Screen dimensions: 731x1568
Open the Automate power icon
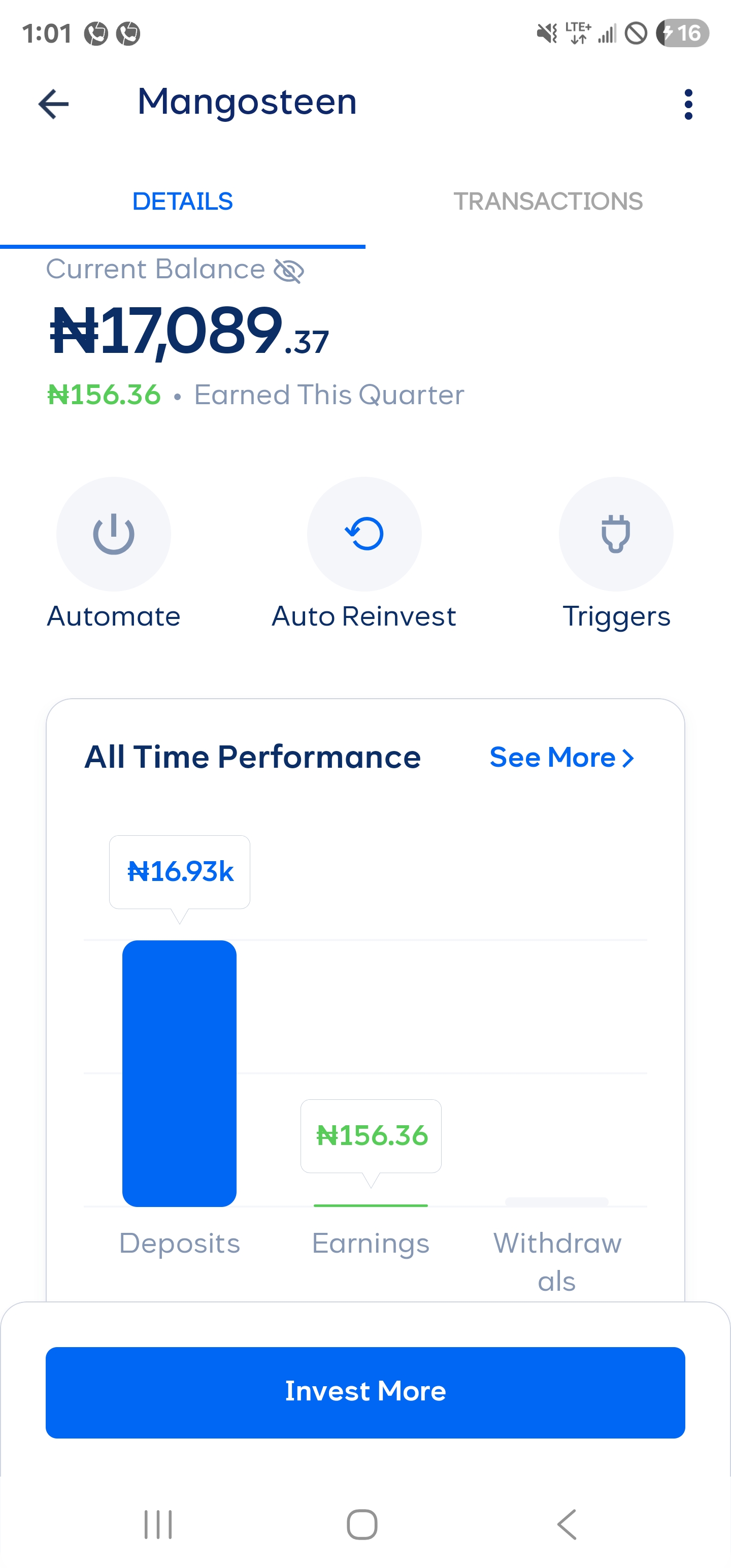(113, 534)
